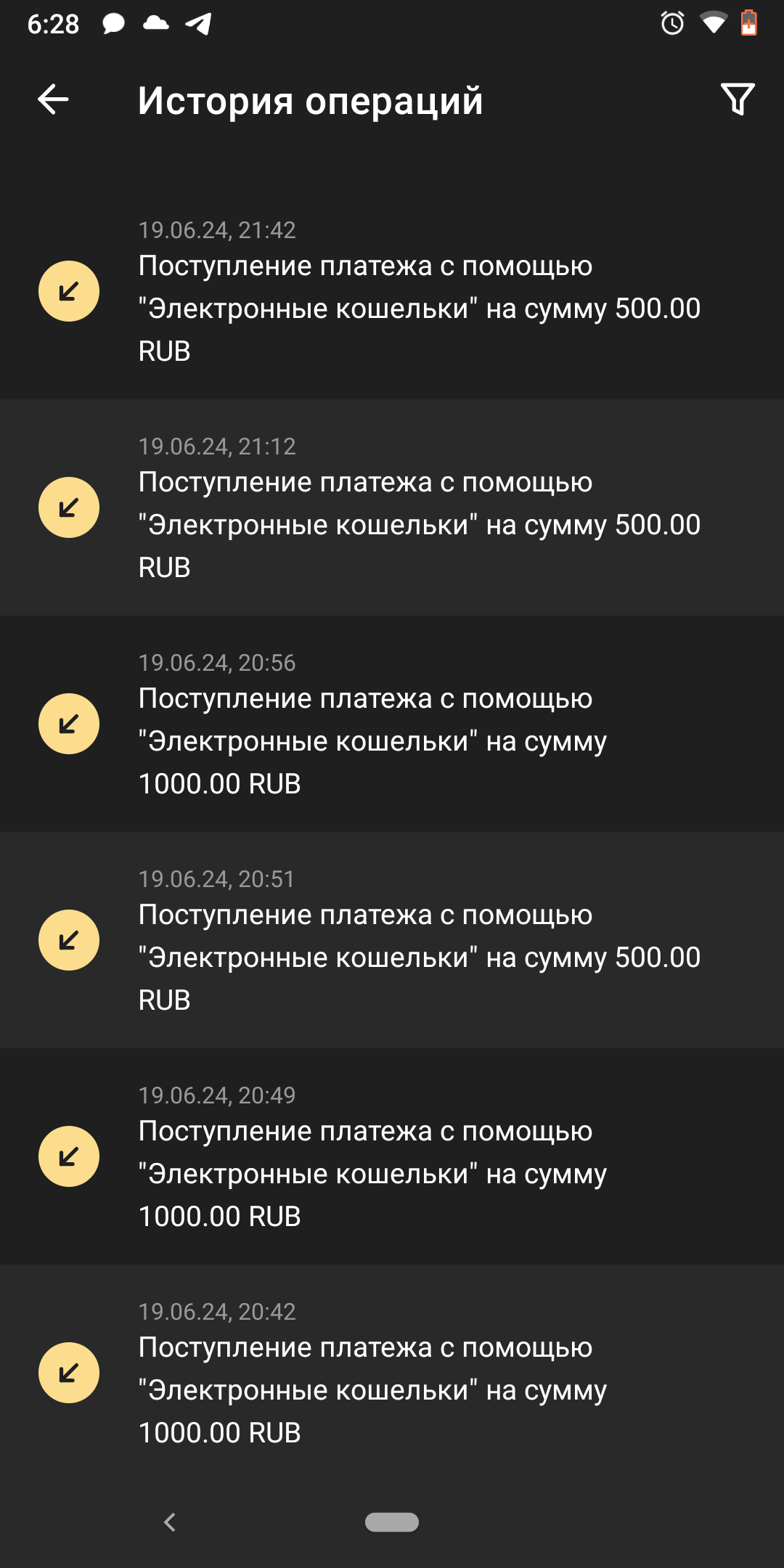The image size is (784, 1568).
Task: Tap the system back button
Action: (170, 1522)
